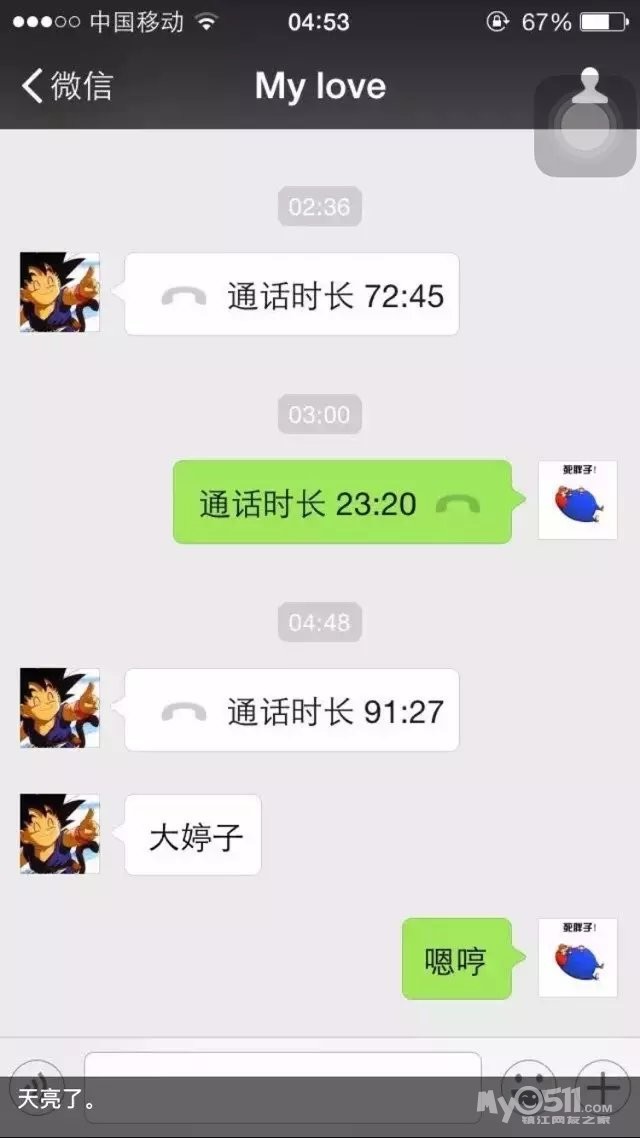Open my avatar beside the 嗯哼 message
The width and height of the screenshot is (640, 1138).
[x=577, y=958]
